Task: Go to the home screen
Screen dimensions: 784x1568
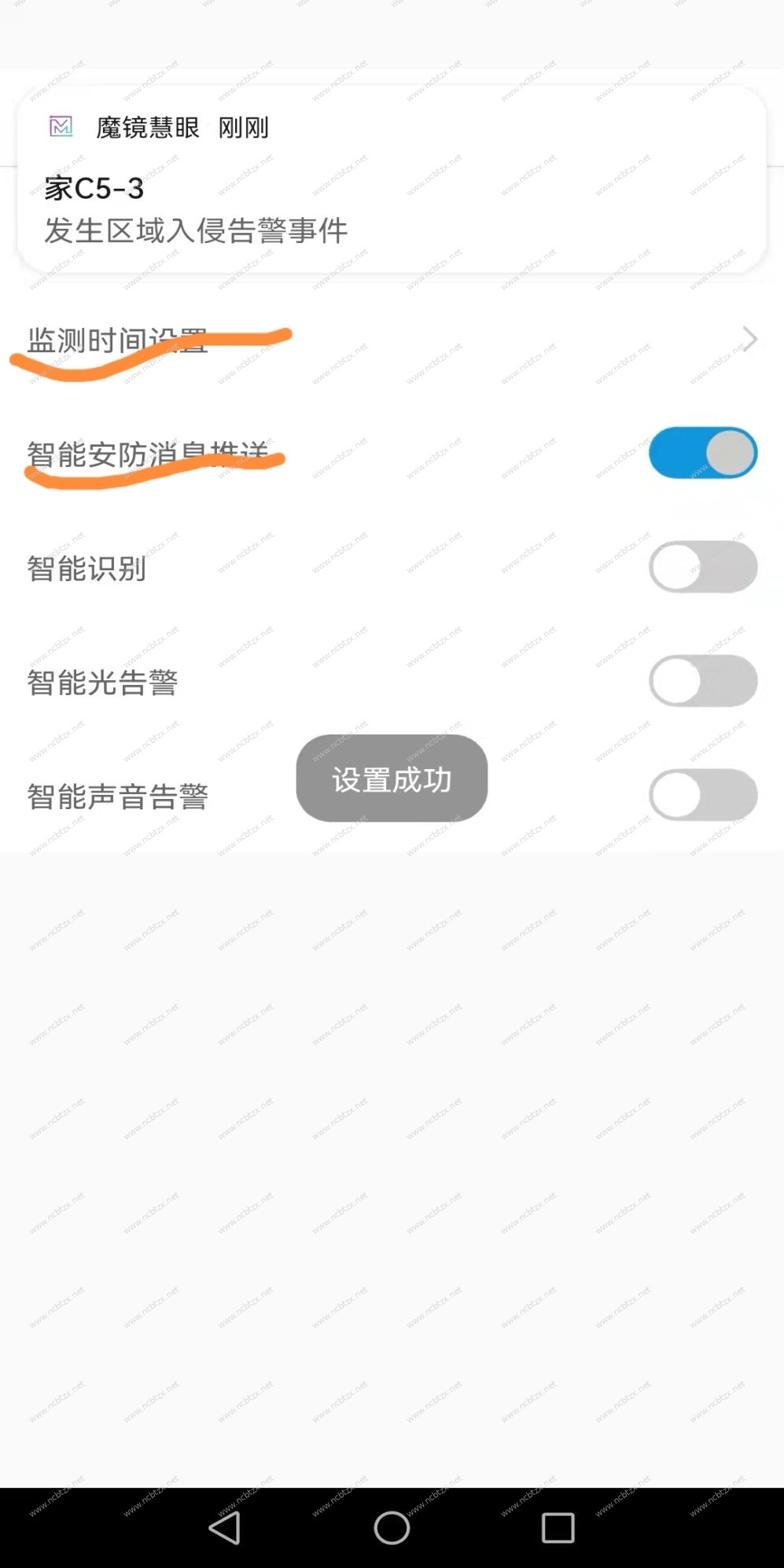Action: coord(392,1528)
